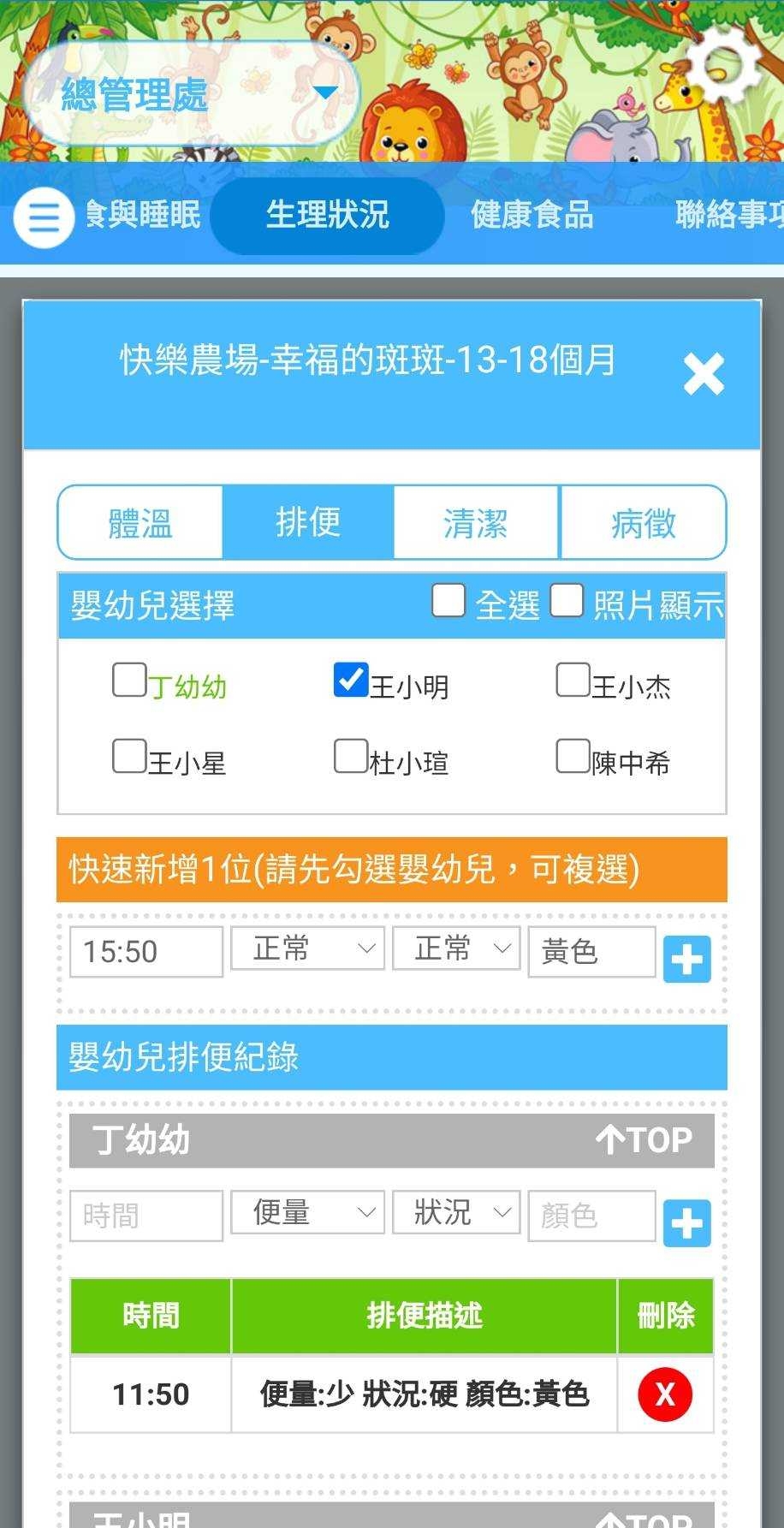
Task: Select the 清潔 tab
Action: 476,522
